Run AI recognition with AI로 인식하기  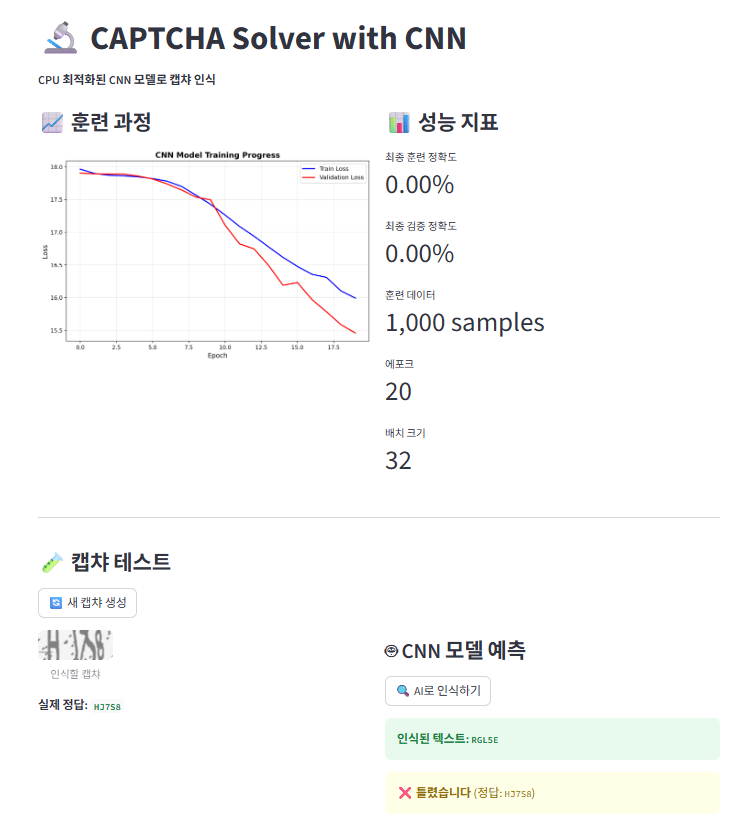pyautogui.click(x=438, y=691)
